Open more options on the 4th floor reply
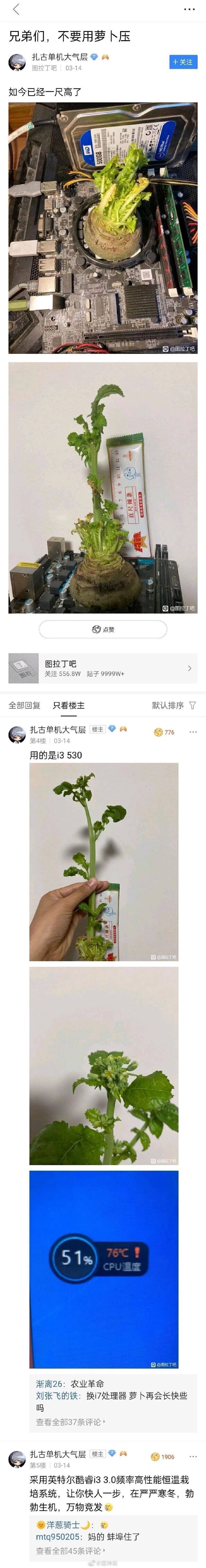Viewport: 206px width, 1568px height. pos(193,732)
